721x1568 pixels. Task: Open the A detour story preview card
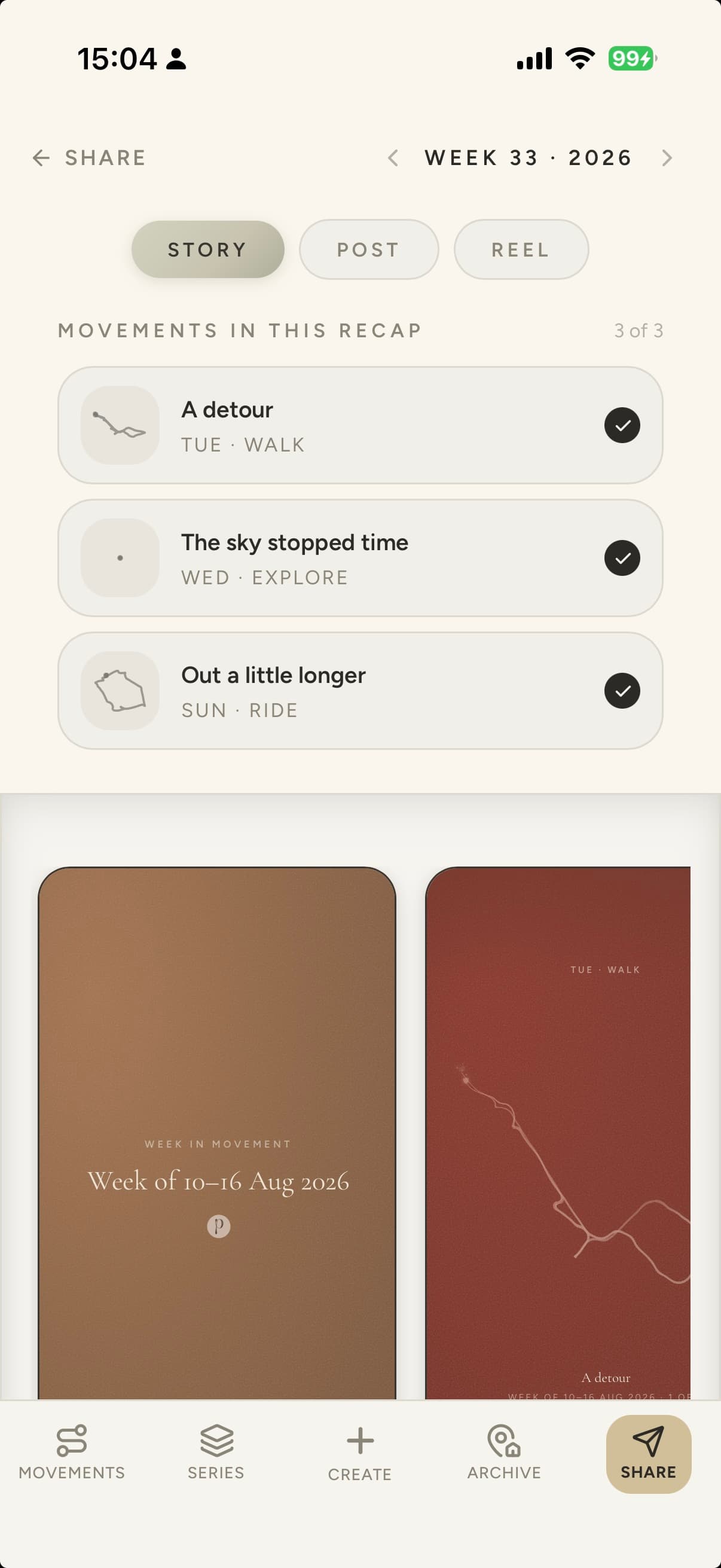558,1133
